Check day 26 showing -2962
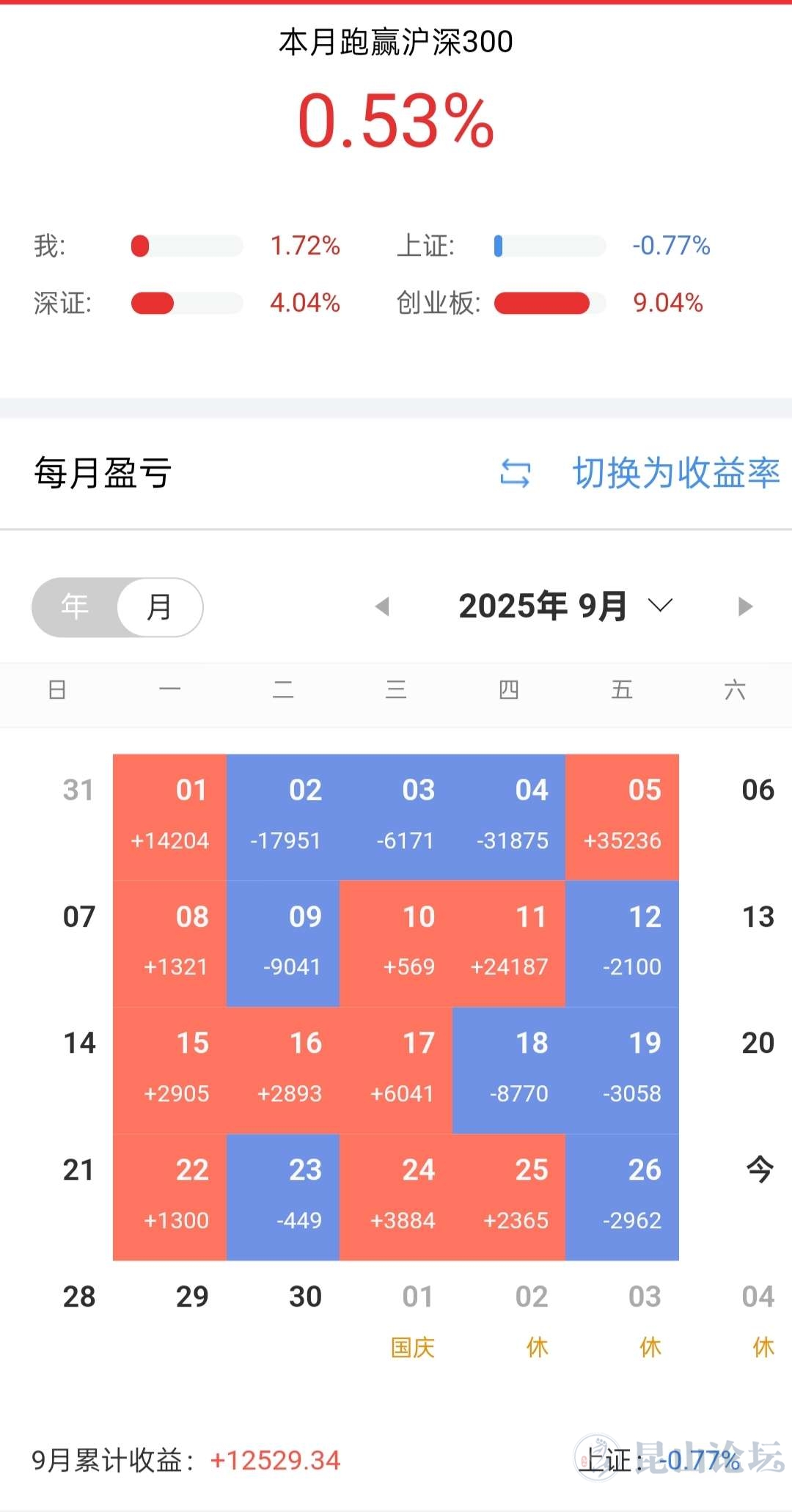792x1512 pixels. coord(622,1197)
